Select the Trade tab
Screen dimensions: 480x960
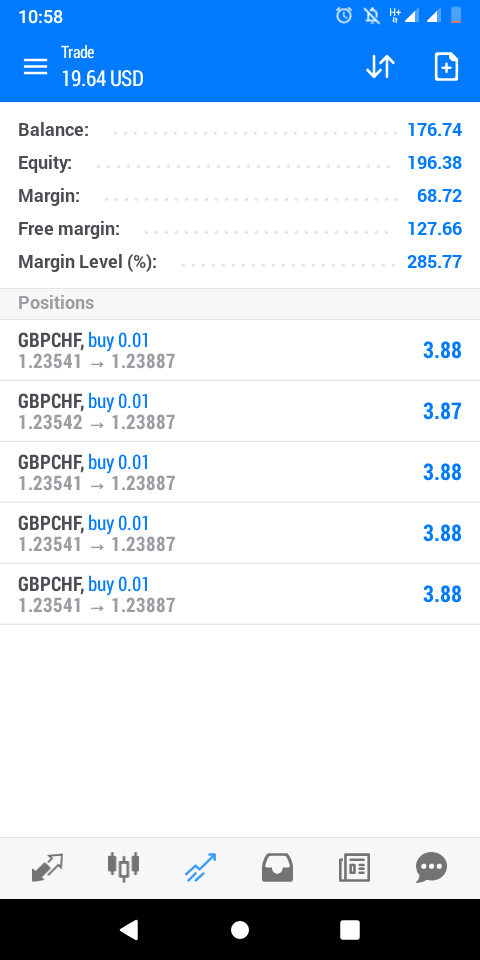200,868
